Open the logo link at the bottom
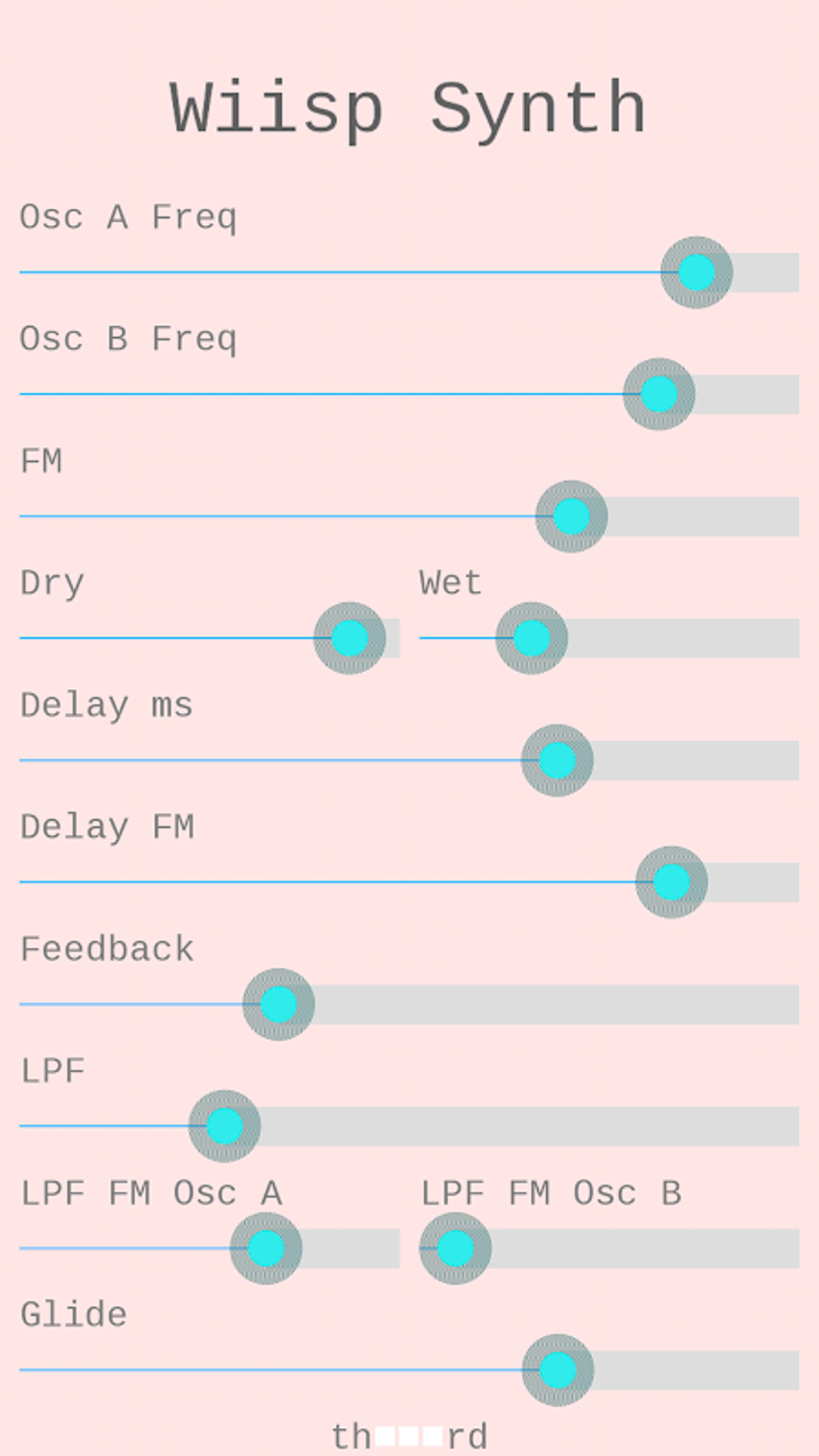This screenshot has height=1456, width=819. tap(409, 1435)
